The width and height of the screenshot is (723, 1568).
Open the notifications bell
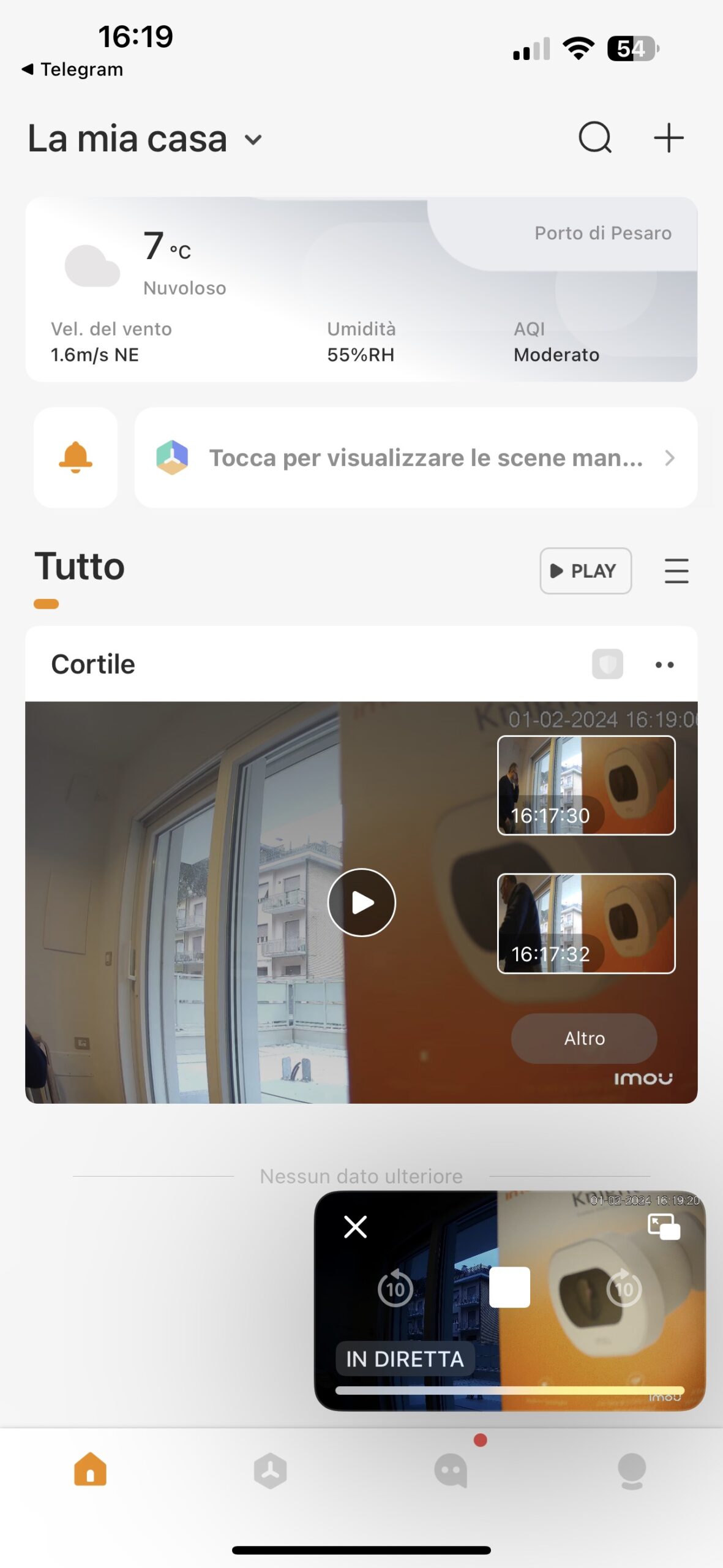click(x=75, y=458)
